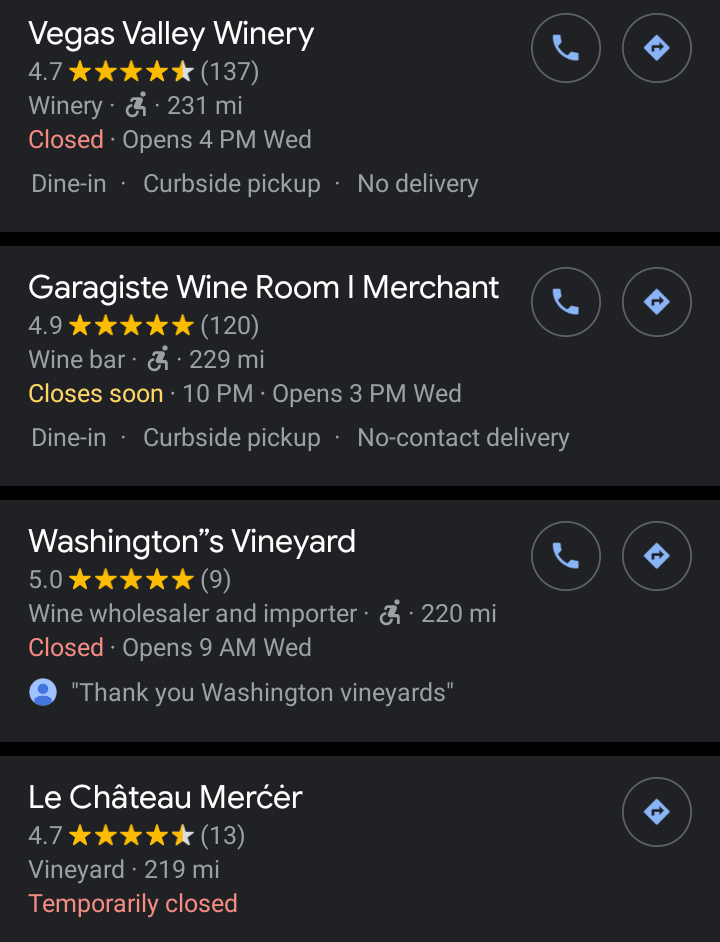View Washington's Vineyard details
Image resolution: width=720 pixels, height=942 pixels.
[x=192, y=542]
